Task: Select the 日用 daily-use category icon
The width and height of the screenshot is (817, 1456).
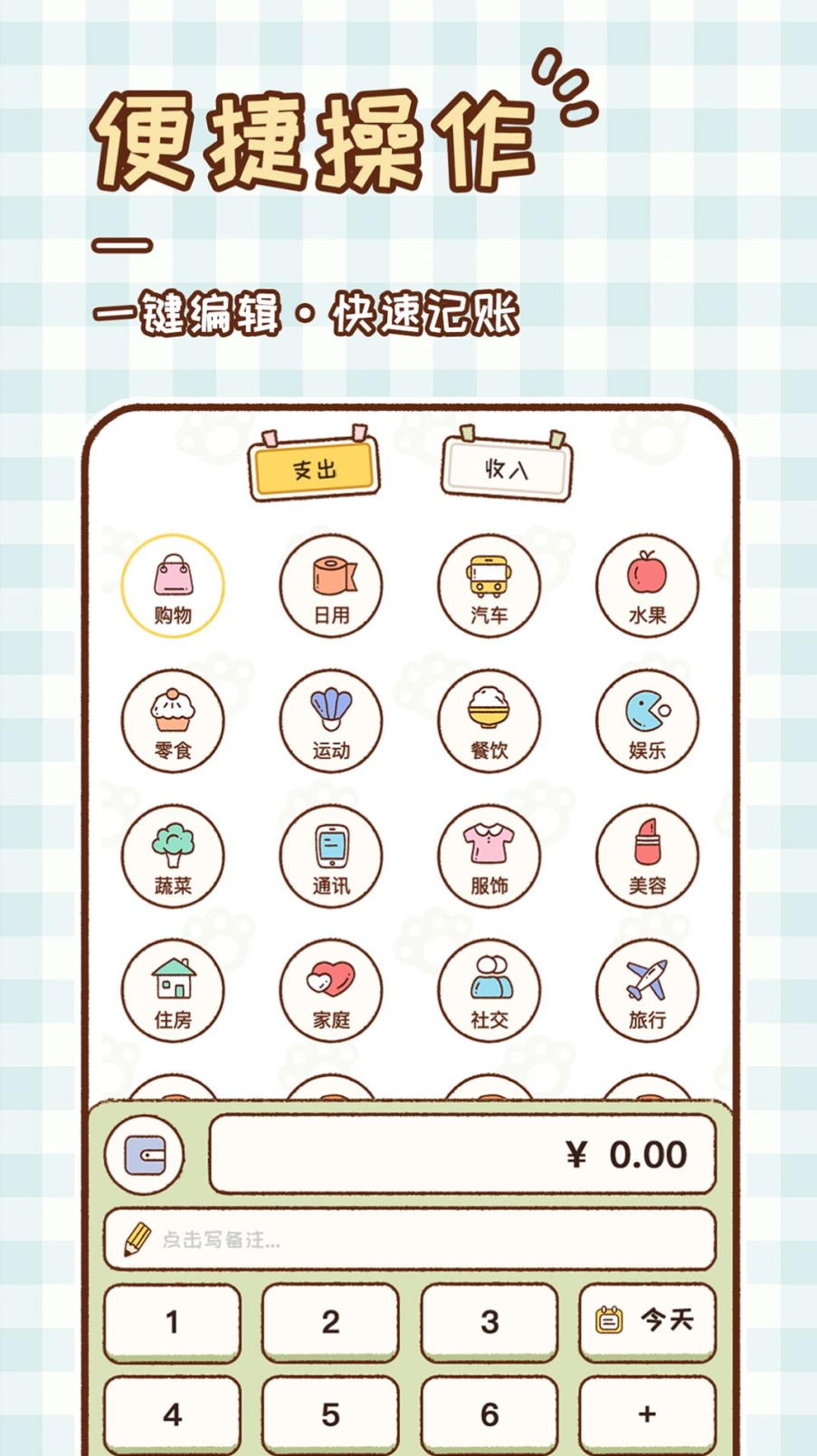Action: pyautogui.click(x=330, y=585)
